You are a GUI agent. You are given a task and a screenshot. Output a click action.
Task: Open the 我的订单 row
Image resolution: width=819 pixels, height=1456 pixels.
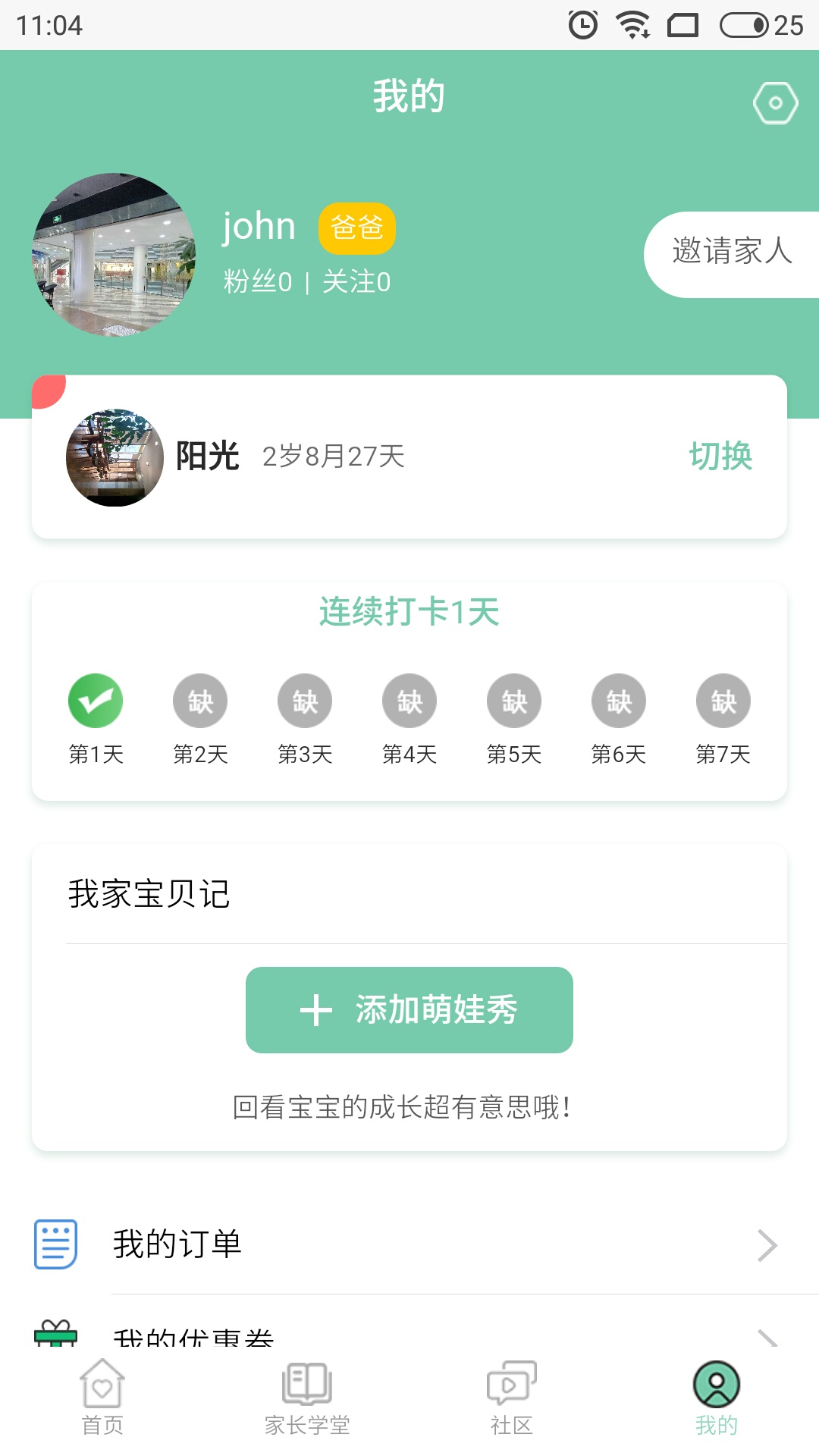[x=409, y=1245]
